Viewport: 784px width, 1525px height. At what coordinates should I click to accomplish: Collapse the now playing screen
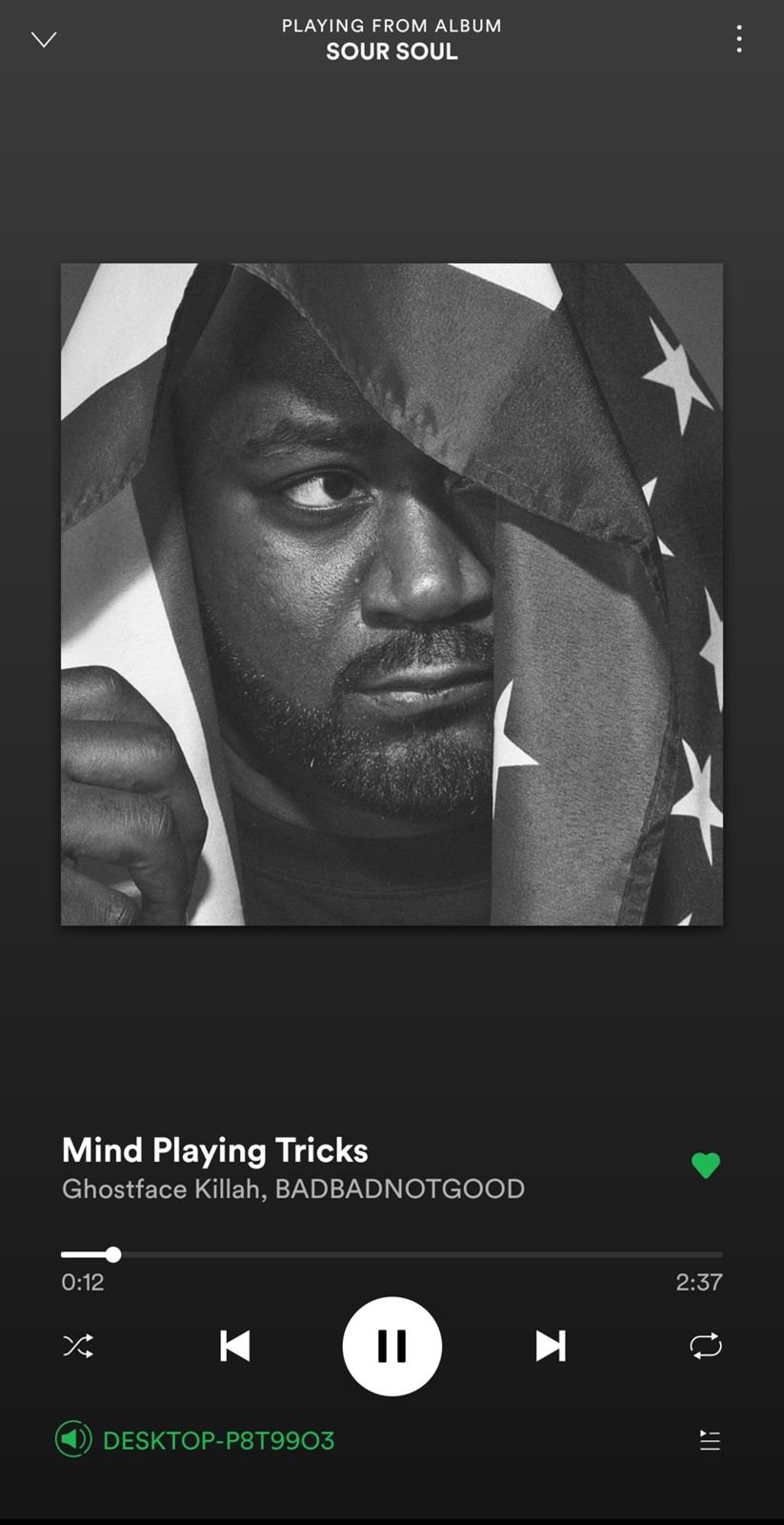(44, 39)
